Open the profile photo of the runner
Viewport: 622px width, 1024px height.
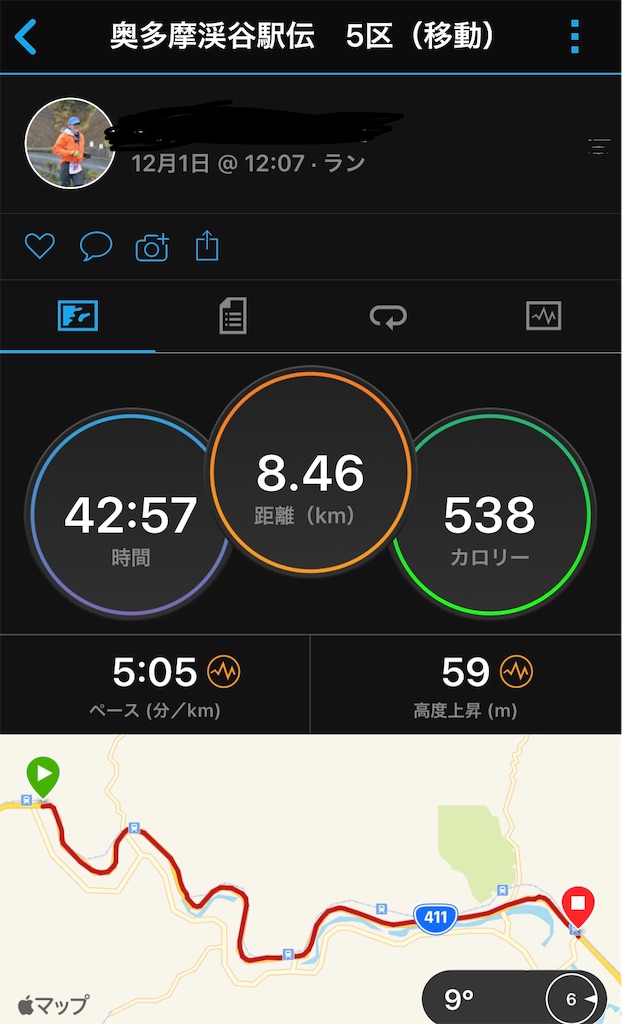[x=69, y=144]
